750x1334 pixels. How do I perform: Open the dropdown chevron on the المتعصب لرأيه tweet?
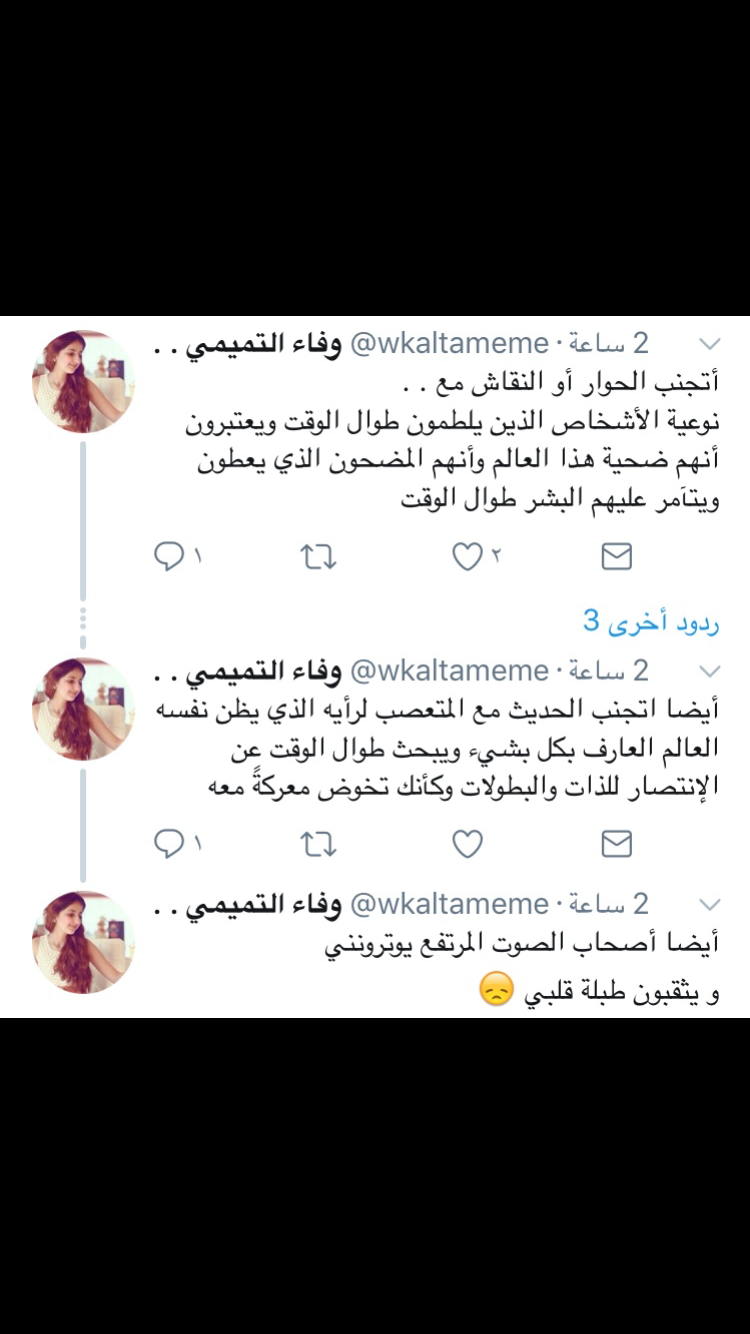[709, 670]
